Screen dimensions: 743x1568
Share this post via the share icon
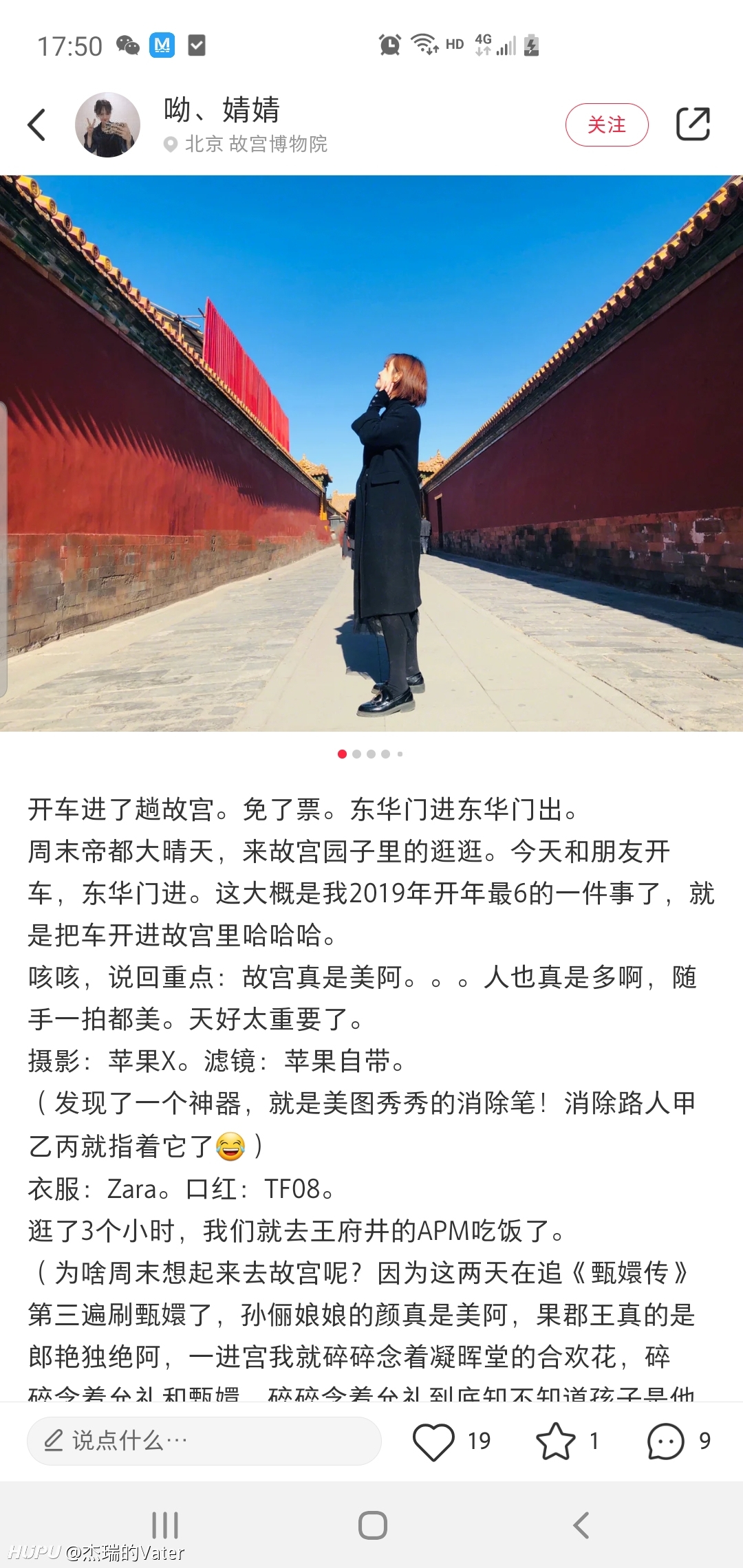tap(693, 124)
